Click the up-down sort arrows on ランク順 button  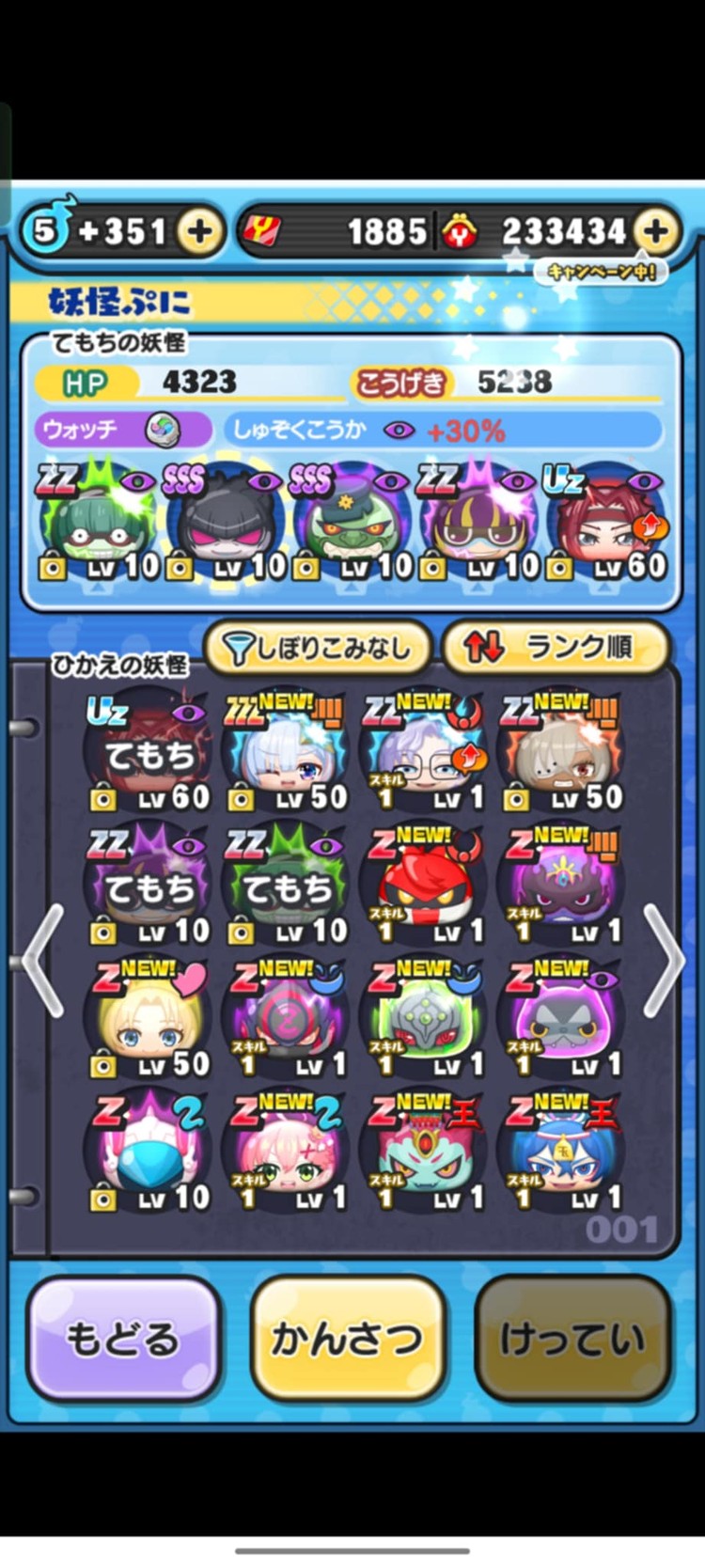(482, 646)
